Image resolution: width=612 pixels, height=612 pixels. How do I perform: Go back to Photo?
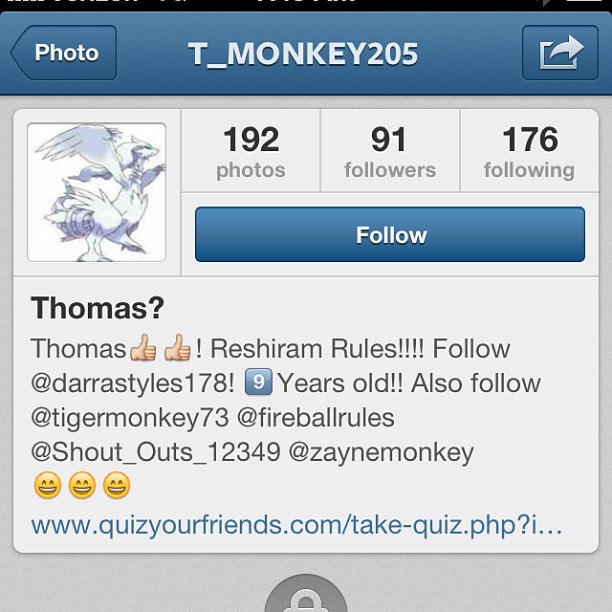click(64, 53)
